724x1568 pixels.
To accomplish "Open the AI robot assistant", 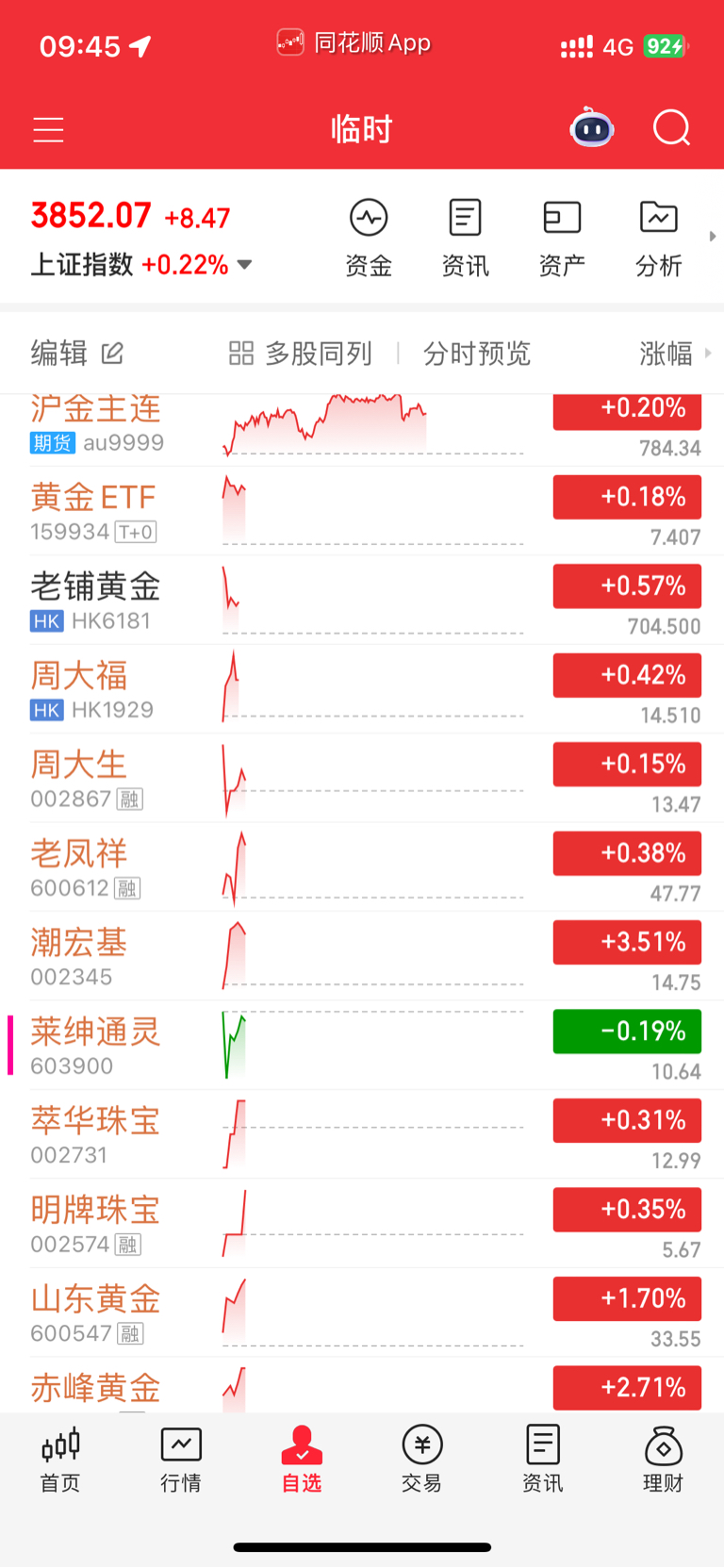I will [x=592, y=128].
